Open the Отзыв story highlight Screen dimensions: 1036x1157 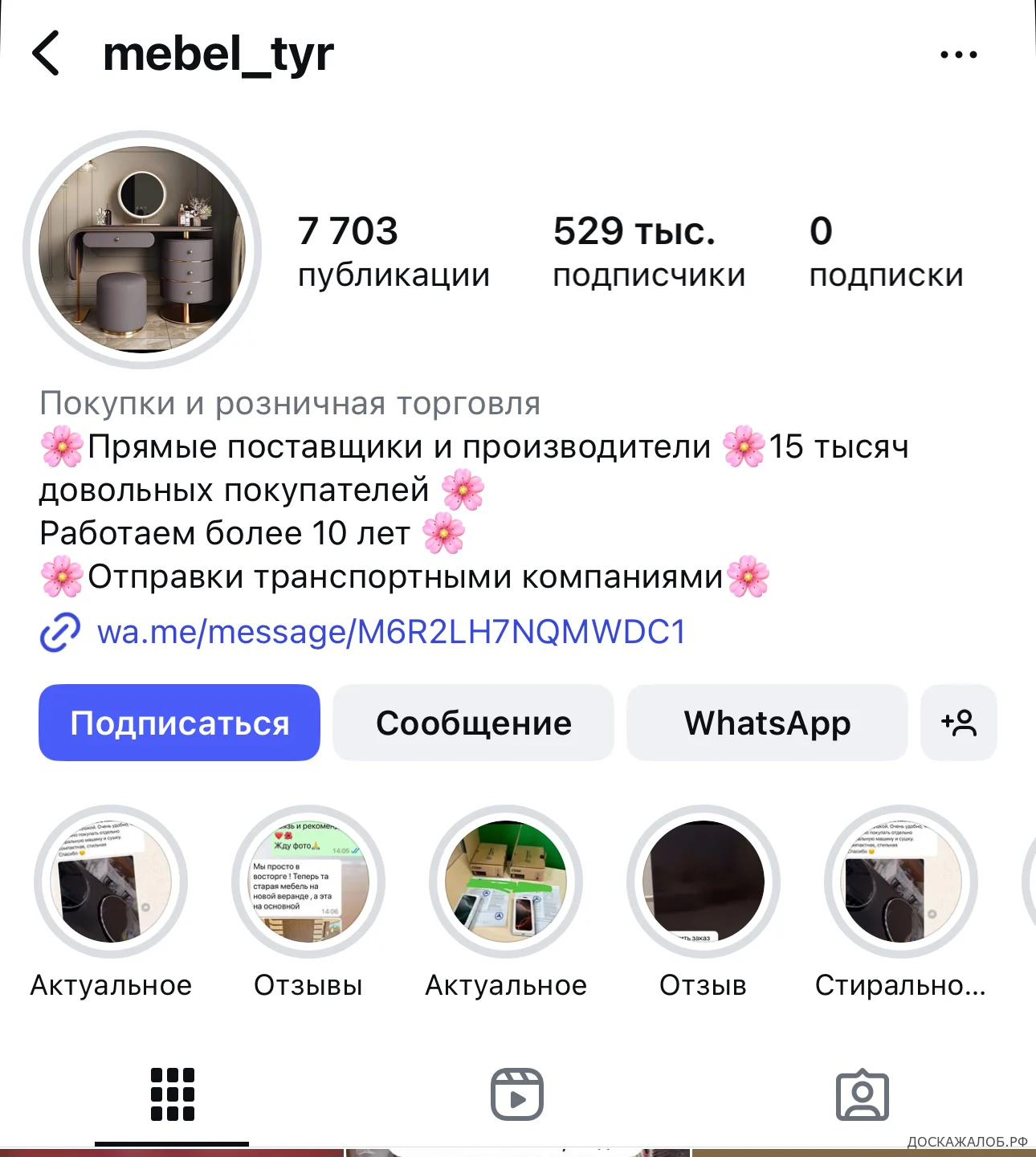pyautogui.click(x=703, y=882)
